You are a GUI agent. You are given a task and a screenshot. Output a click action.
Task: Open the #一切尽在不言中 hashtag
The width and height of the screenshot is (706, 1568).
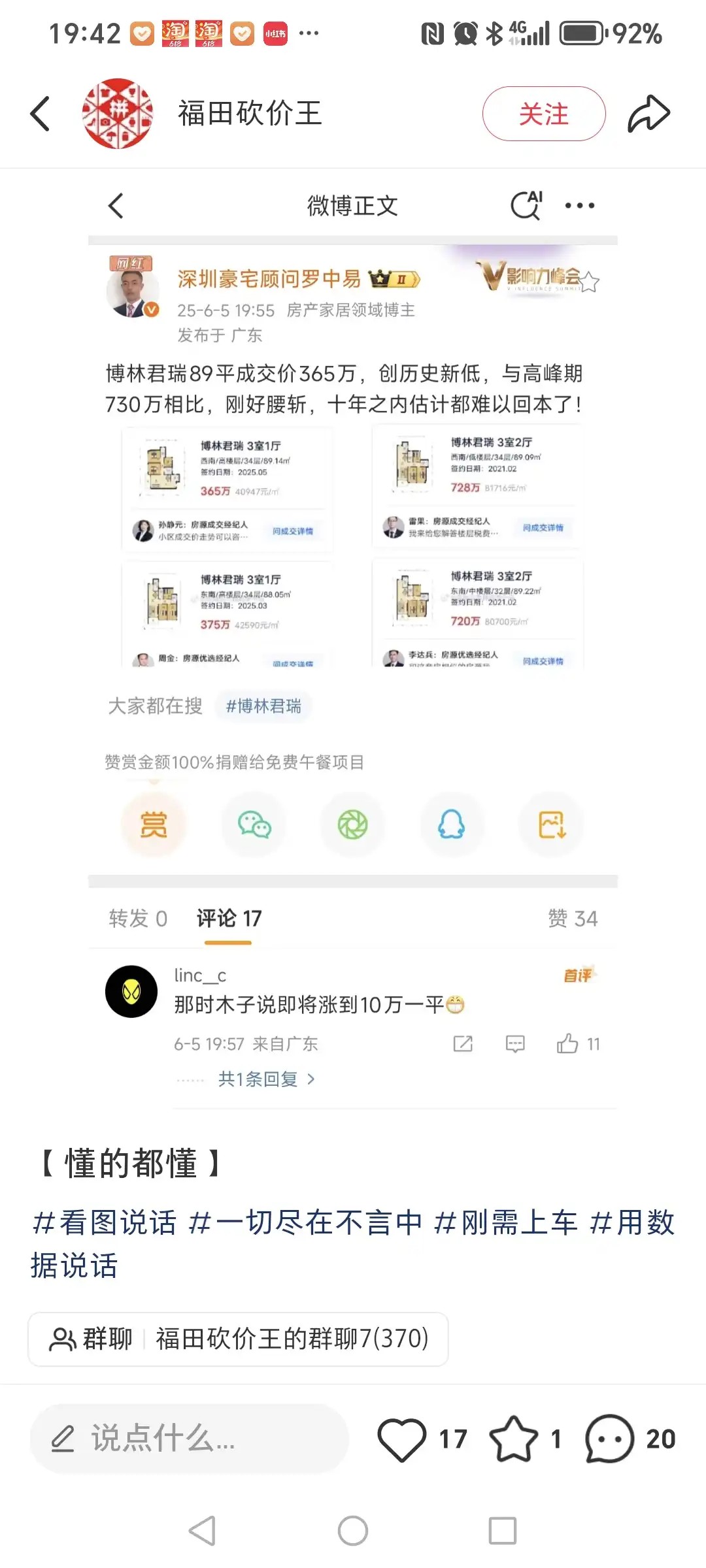305,1222
